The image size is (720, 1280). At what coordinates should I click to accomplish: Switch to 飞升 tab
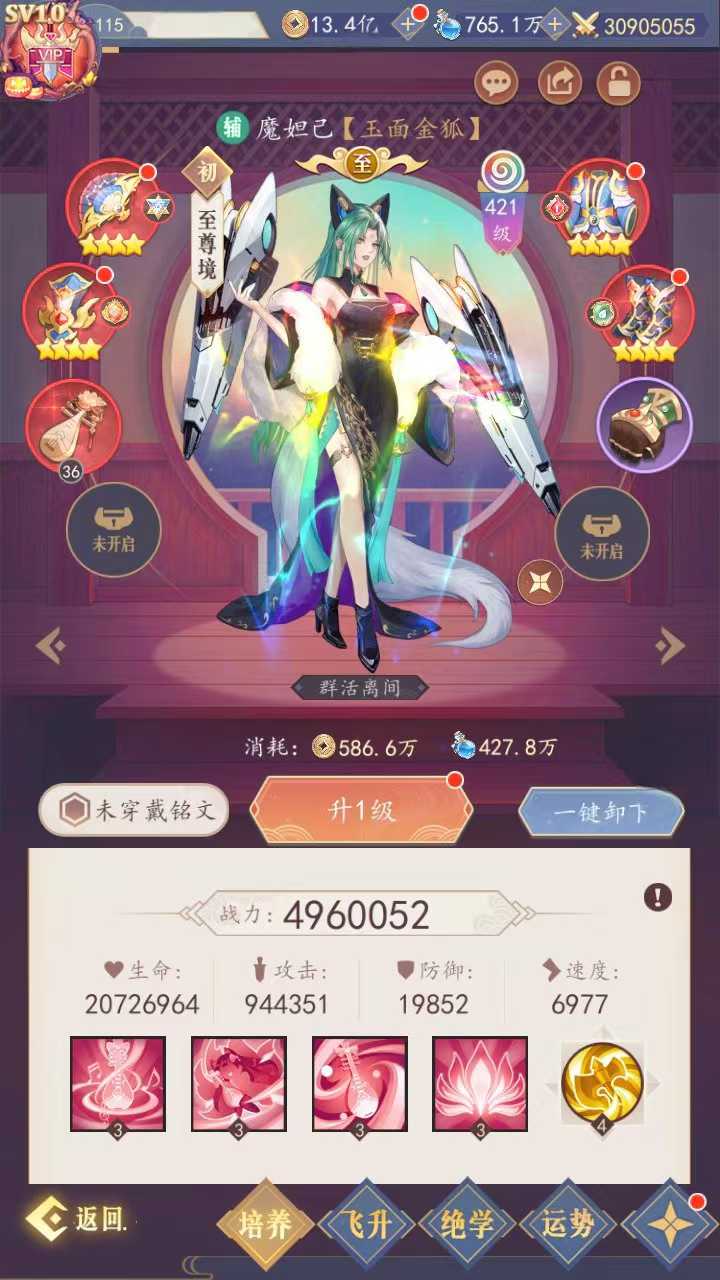click(365, 1224)
